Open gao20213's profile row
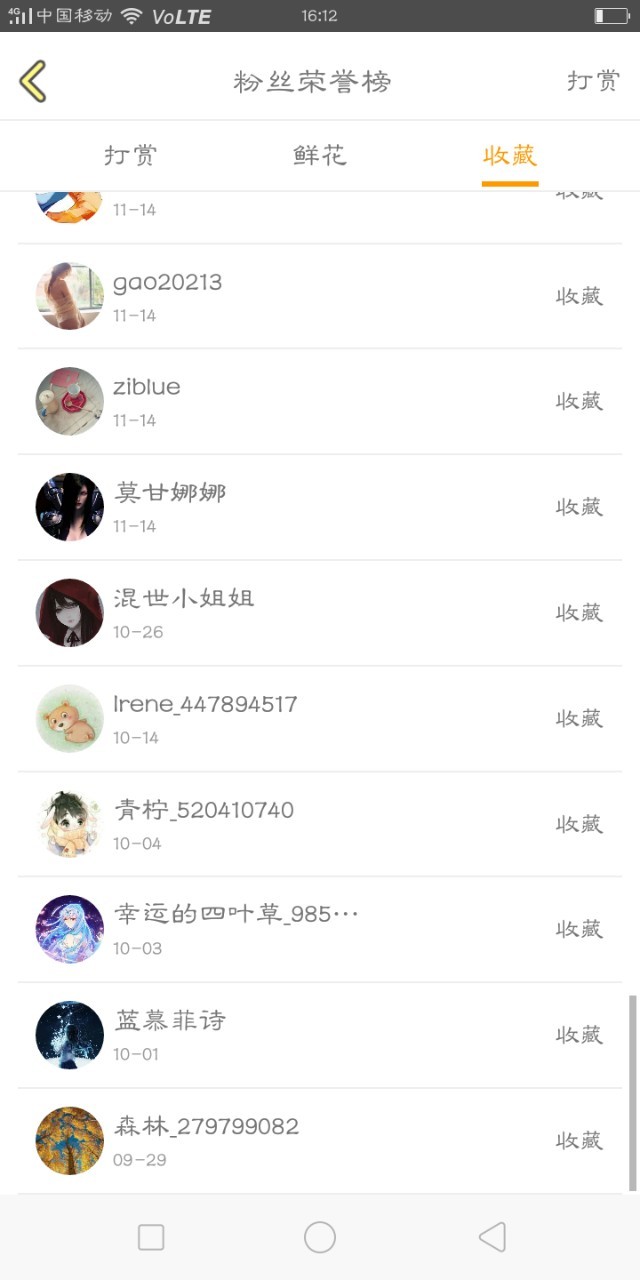The height and width of the screenshot is (1280, 640). 320,297
